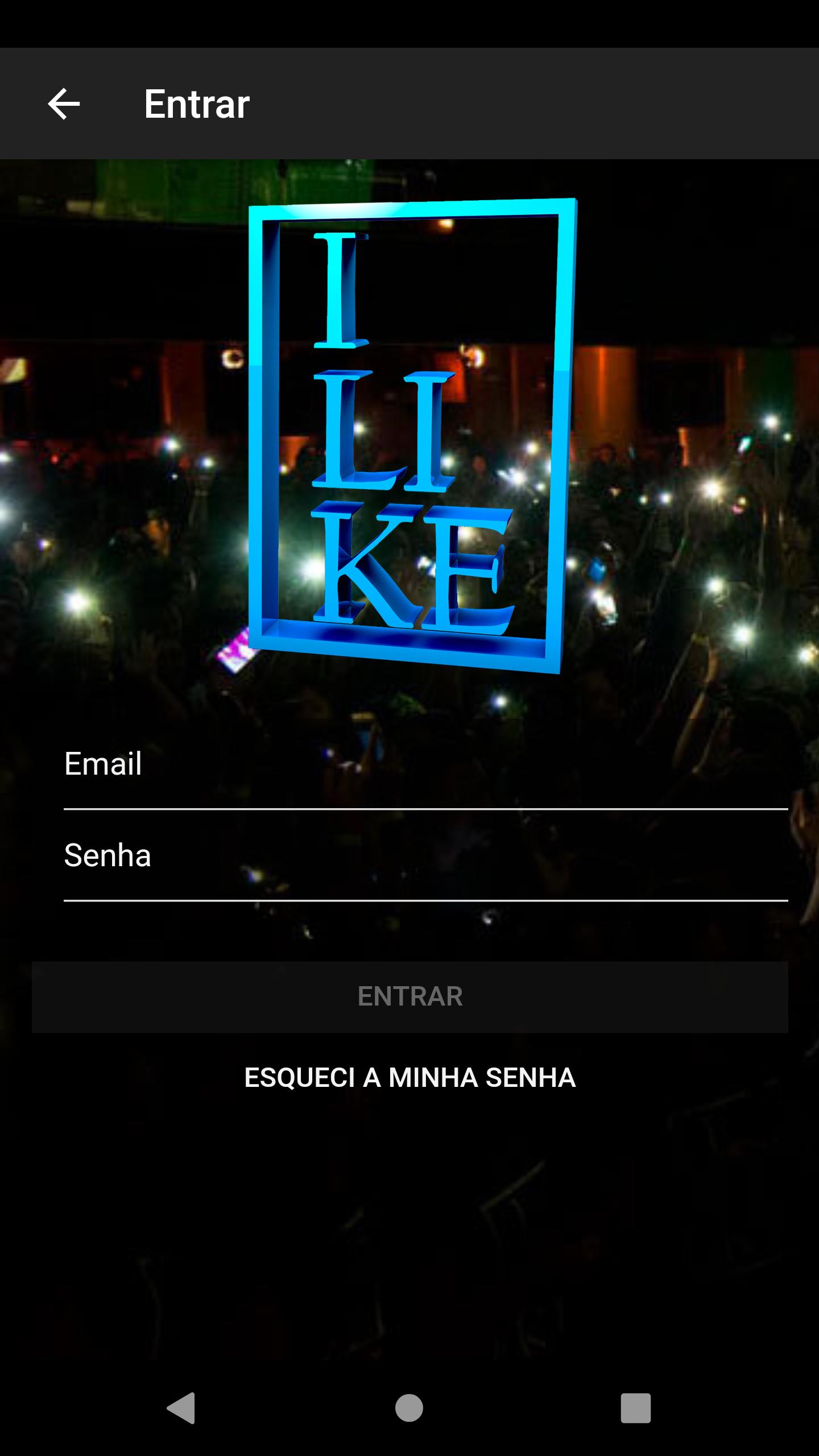This screenshot has height=1456, width=819.
Task: Tap the ENTRAR login button
Action: point(409,996)
